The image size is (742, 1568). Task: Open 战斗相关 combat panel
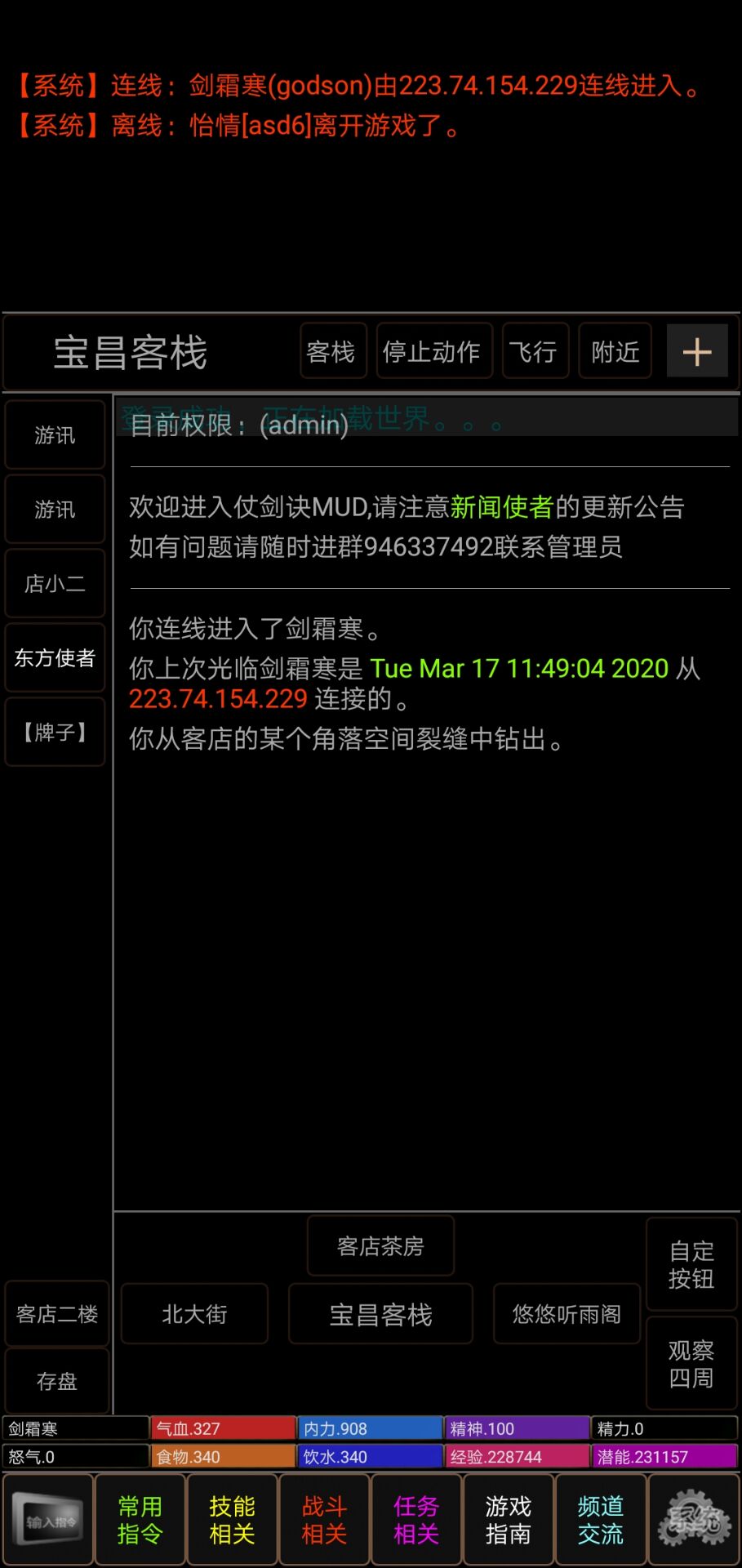(x=324, y=1517)
